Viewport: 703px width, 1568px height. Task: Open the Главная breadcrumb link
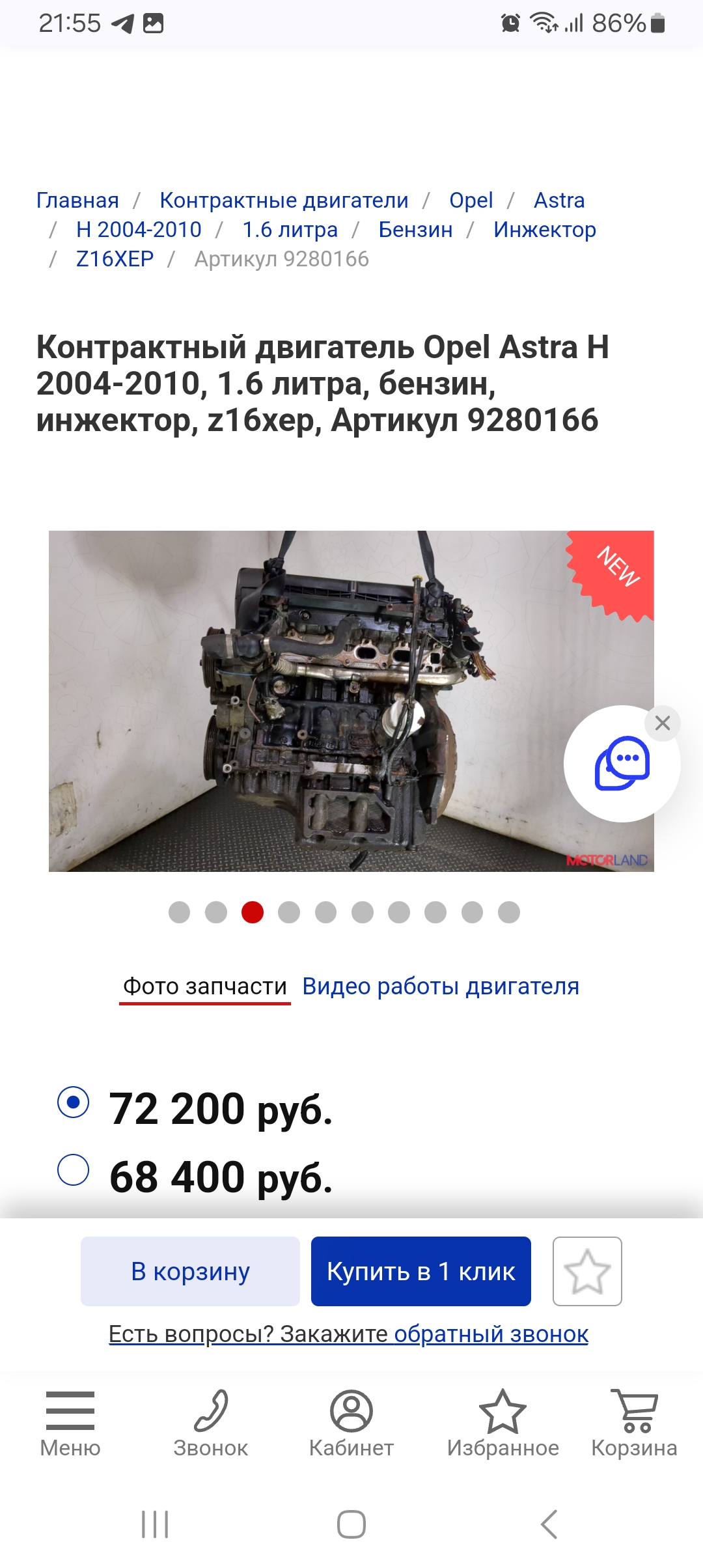coord(77,201)
